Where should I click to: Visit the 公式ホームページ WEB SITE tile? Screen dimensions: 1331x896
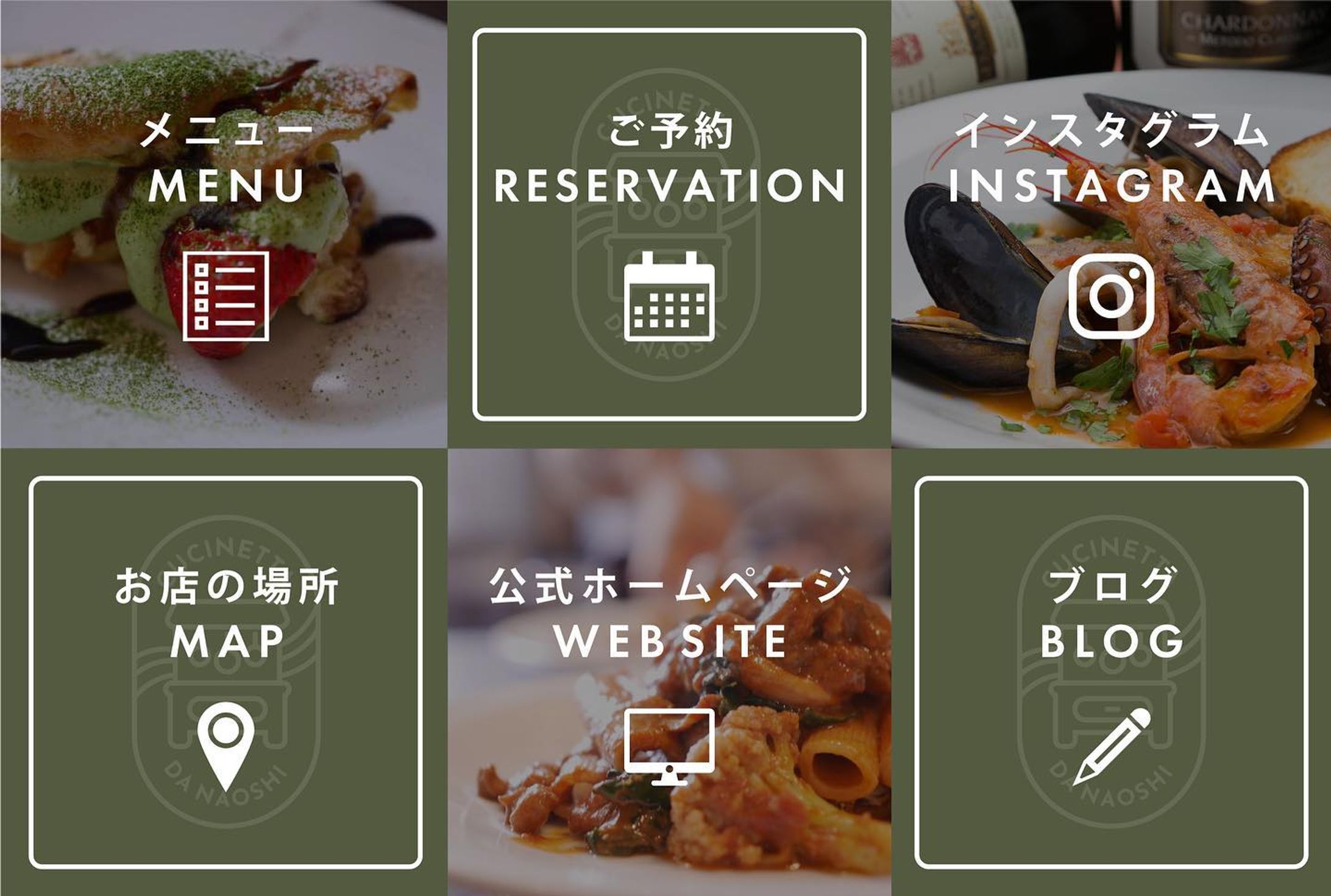(669, 672)
